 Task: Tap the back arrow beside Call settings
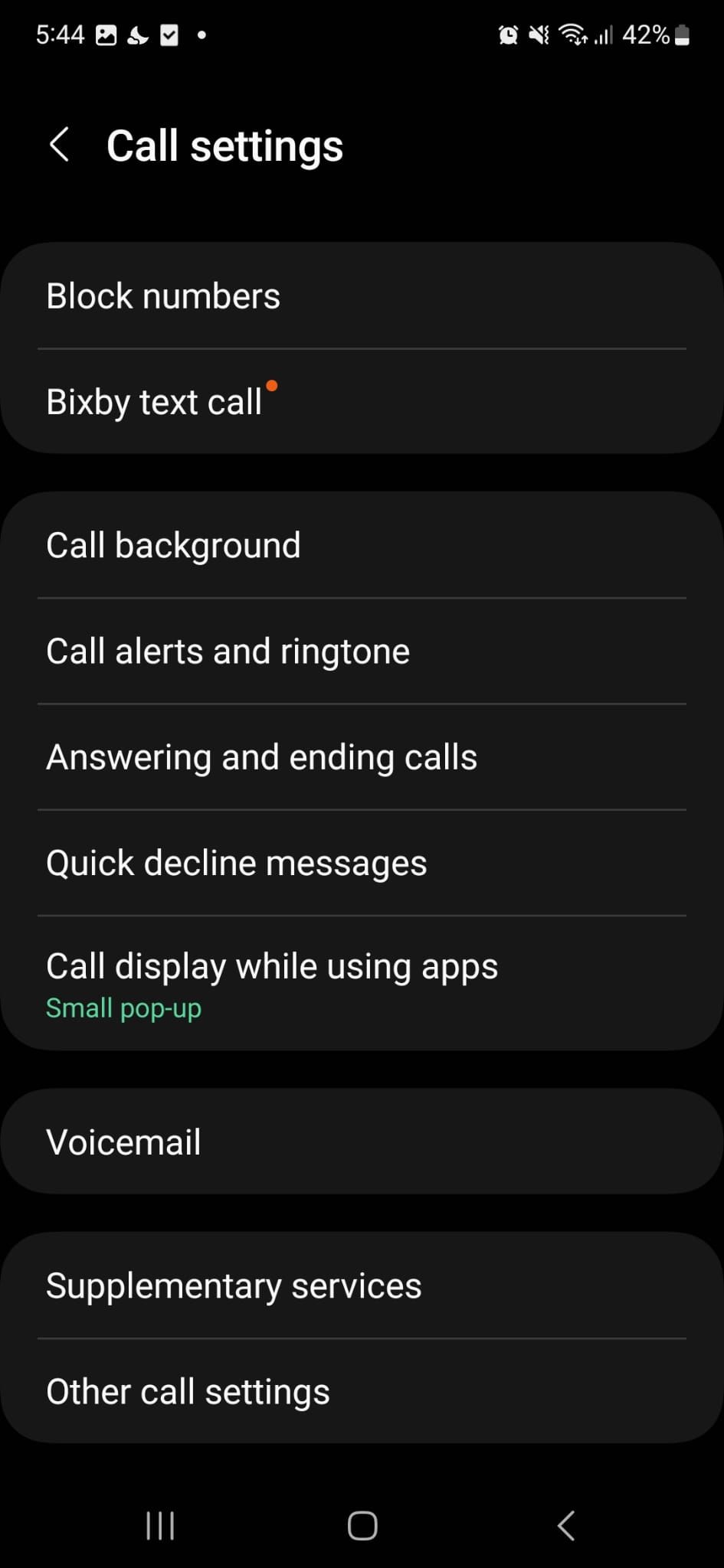(61, 145)
